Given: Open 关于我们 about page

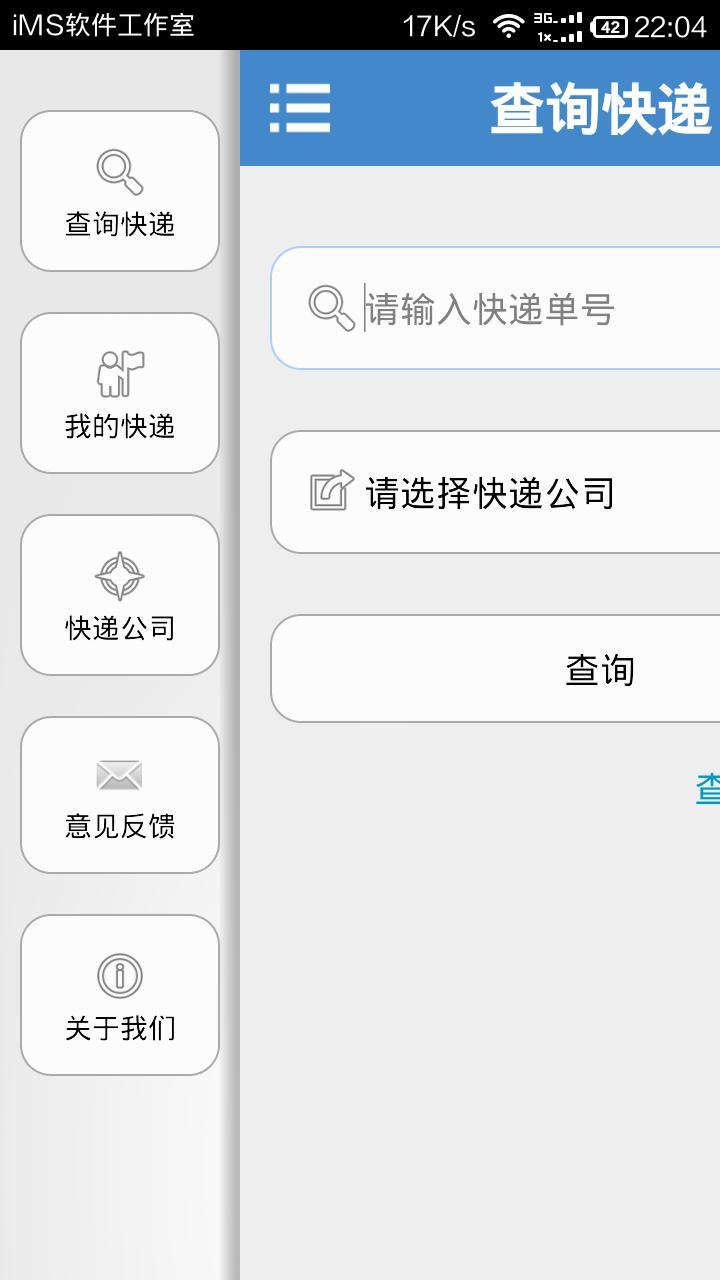Looking at the screenshot, I should tap(120, 995).
